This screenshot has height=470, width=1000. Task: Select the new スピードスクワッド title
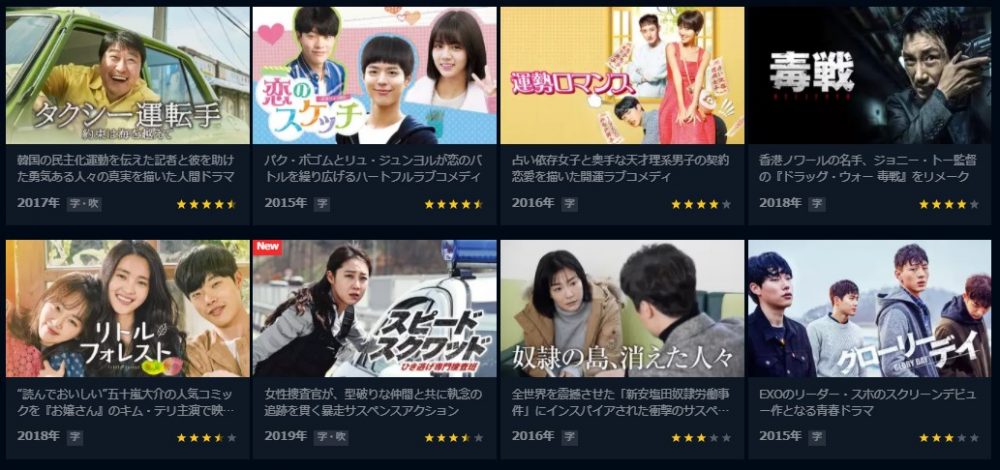click(374, 308)
